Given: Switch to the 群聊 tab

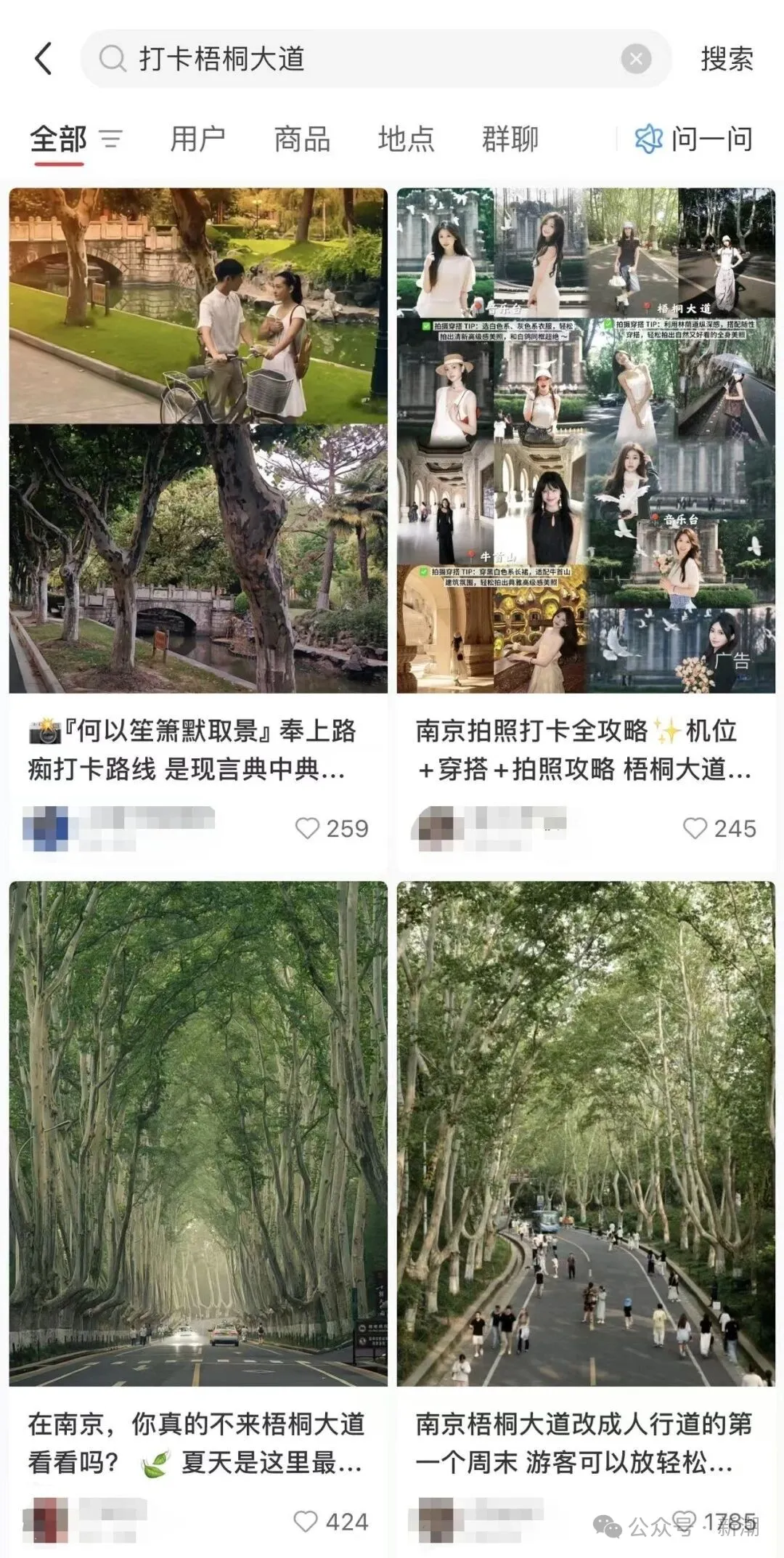Looking at the screenshot, I should (510, 139).
